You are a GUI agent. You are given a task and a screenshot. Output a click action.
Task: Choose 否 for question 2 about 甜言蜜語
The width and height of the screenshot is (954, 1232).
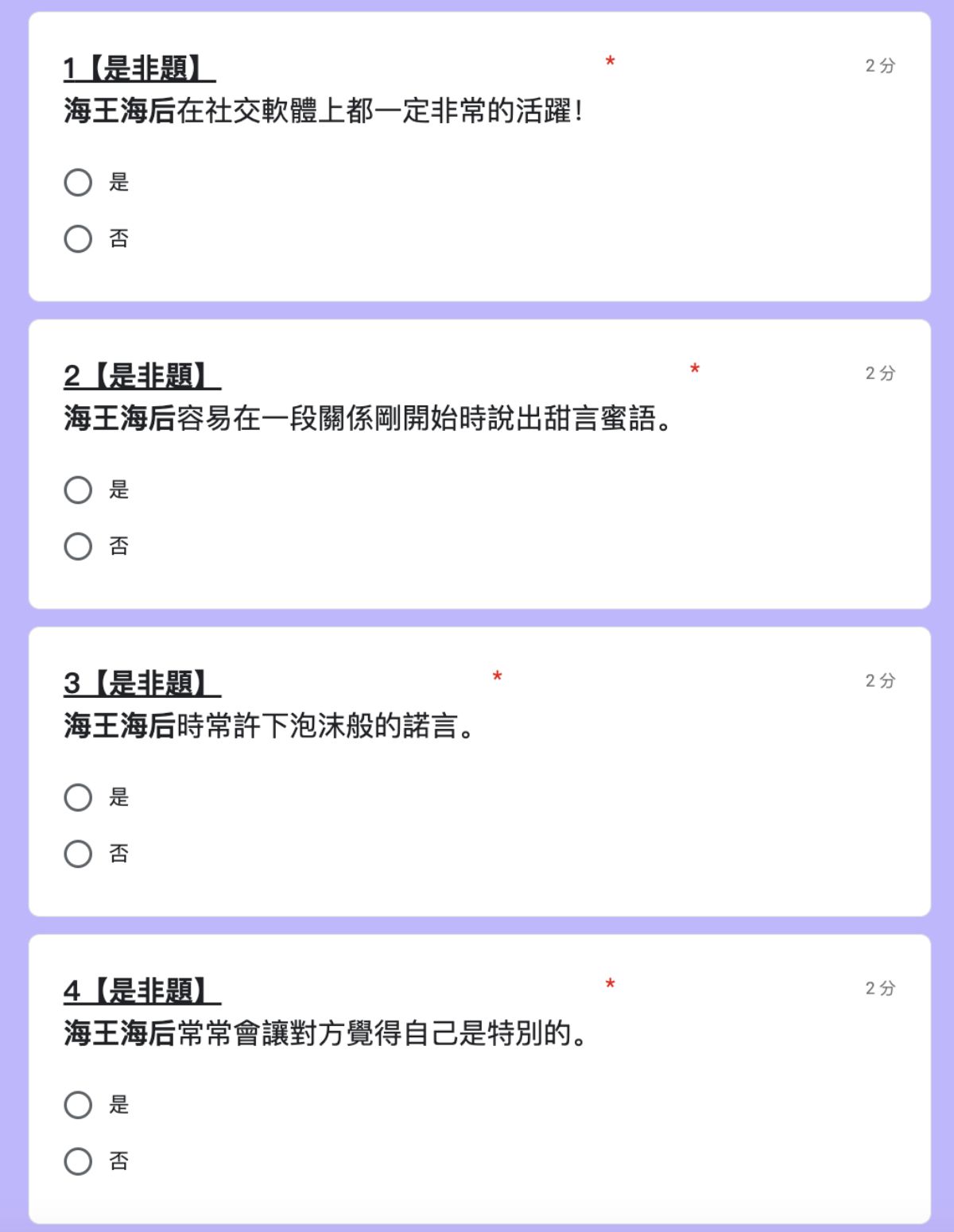click(x=78, y=546)
